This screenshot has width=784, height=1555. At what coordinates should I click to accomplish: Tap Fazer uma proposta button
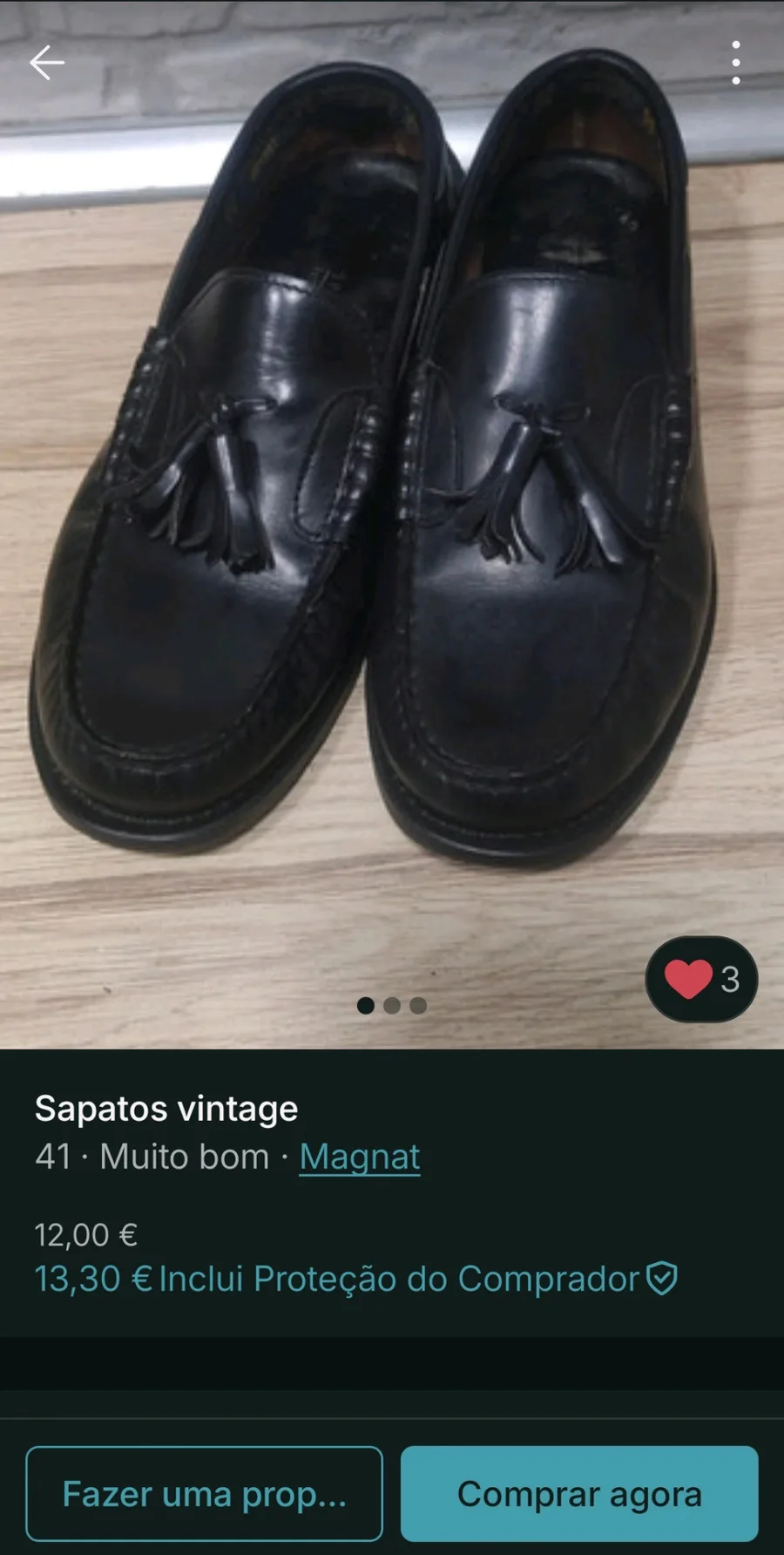[x=205, y=1494]
